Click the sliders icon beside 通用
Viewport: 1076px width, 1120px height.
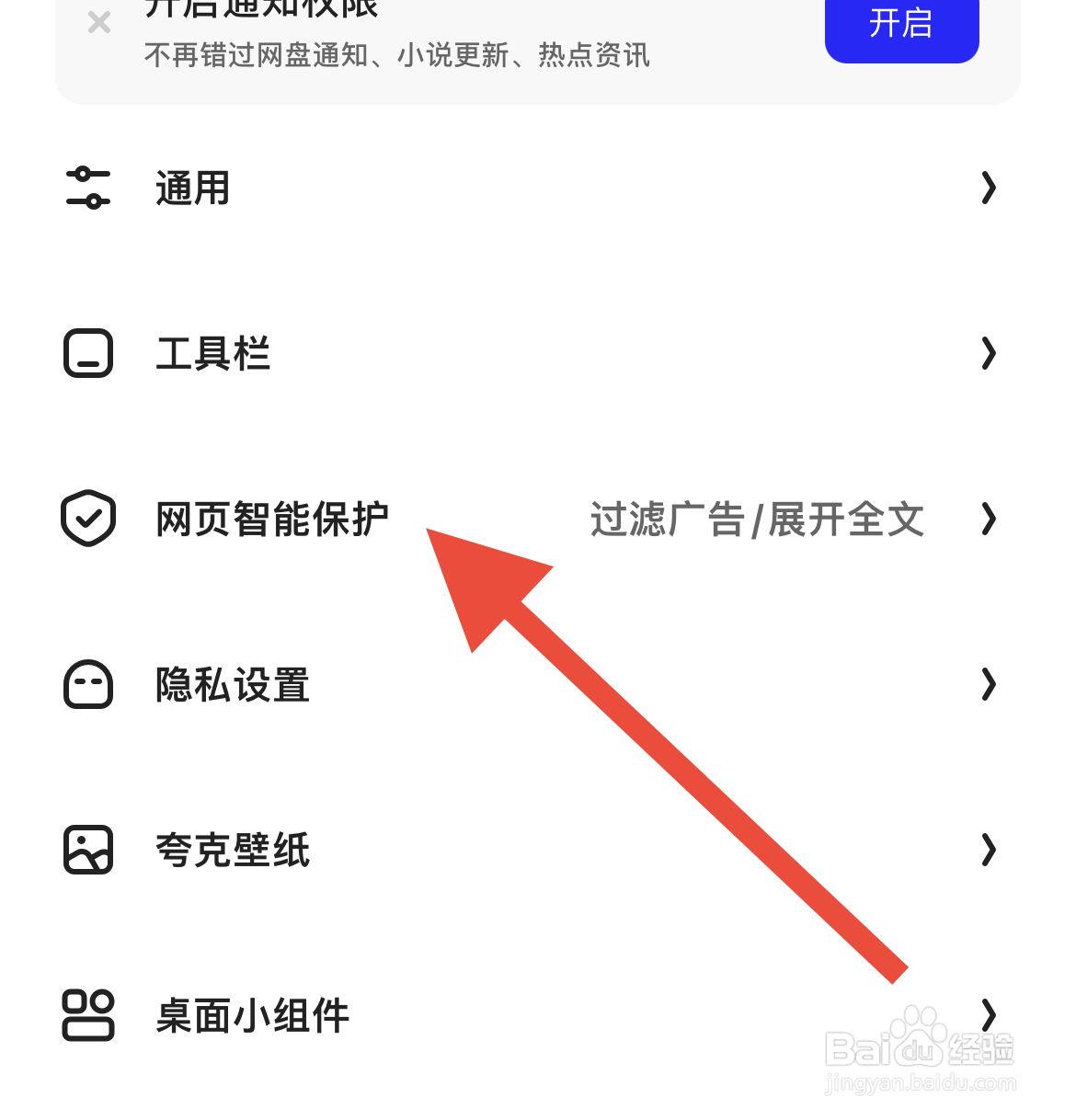point(87,188)
